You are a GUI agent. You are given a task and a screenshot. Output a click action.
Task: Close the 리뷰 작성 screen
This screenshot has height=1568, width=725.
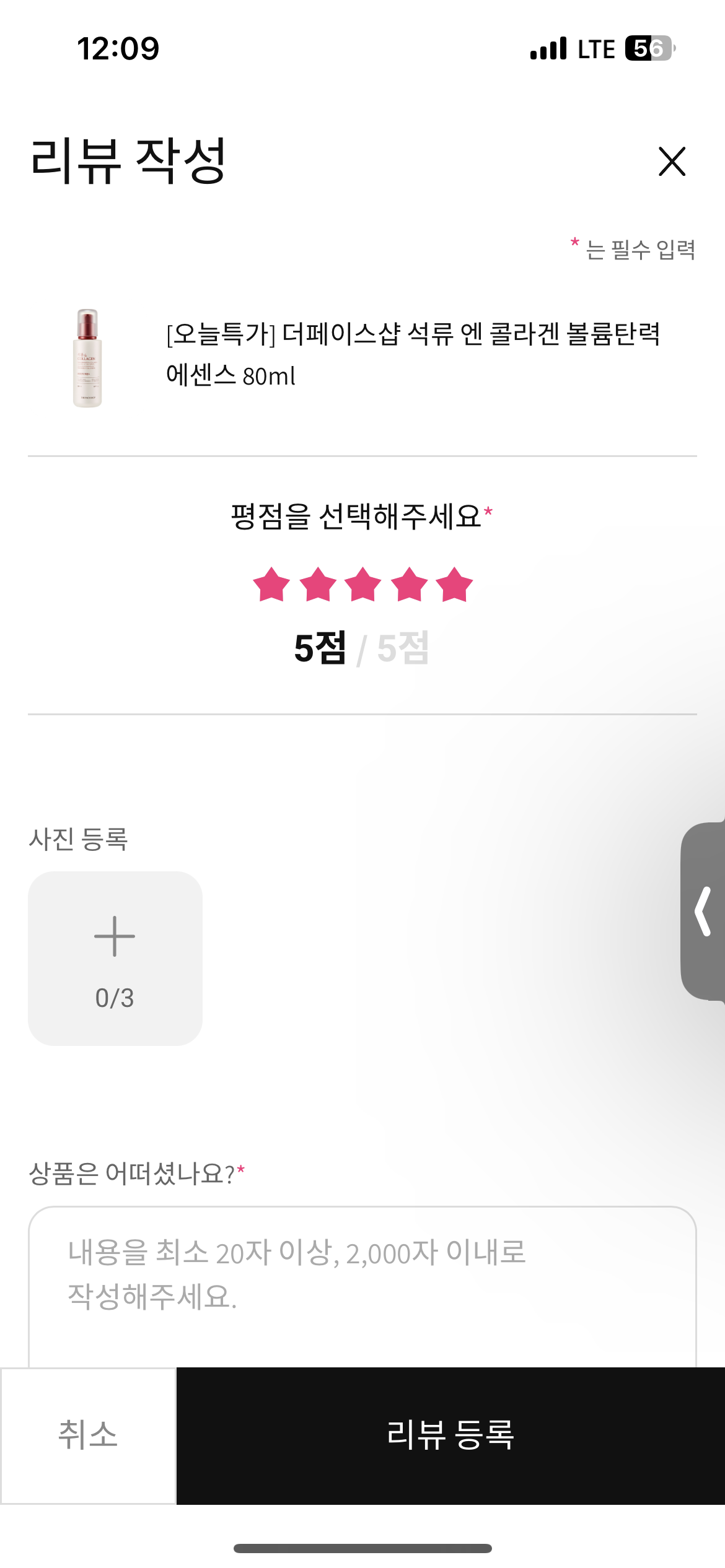[672, 162]
